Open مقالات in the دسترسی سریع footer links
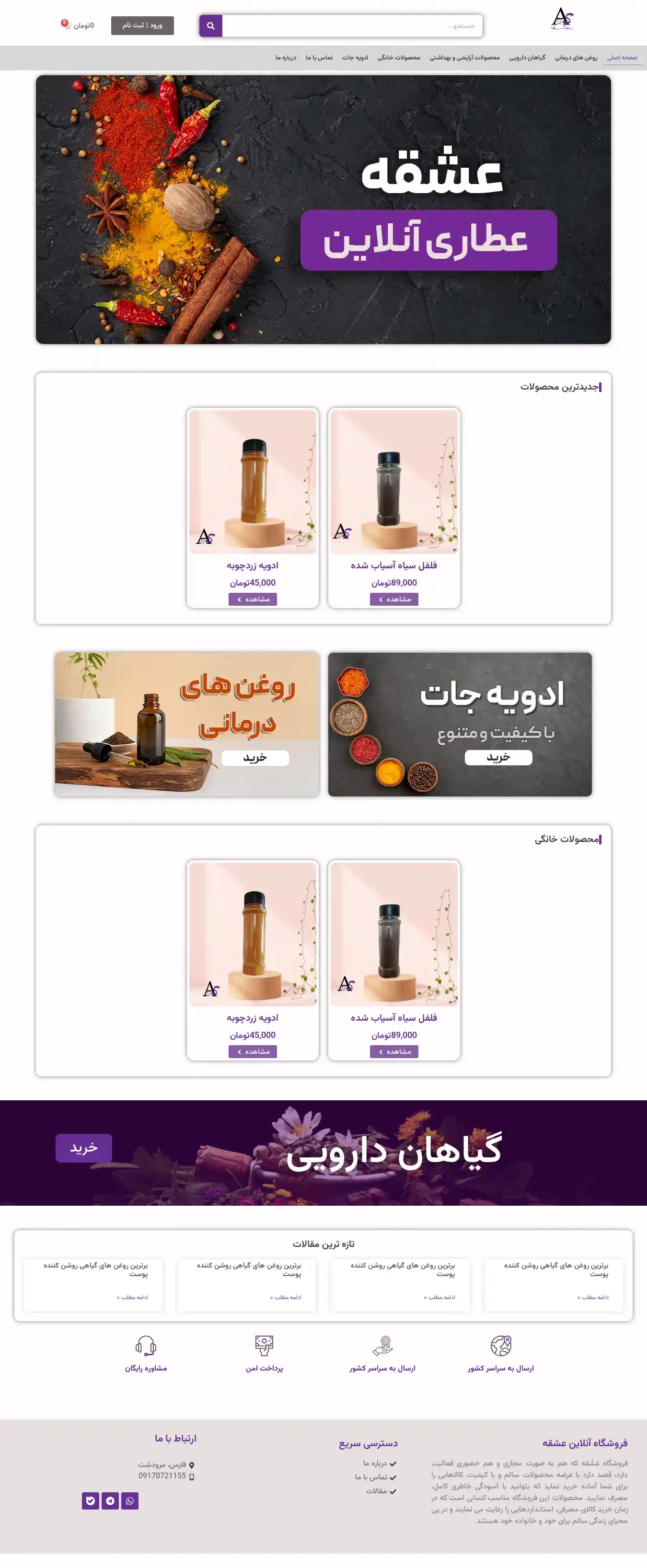This screenshot has height=1568, width=647. (376, 1491)
